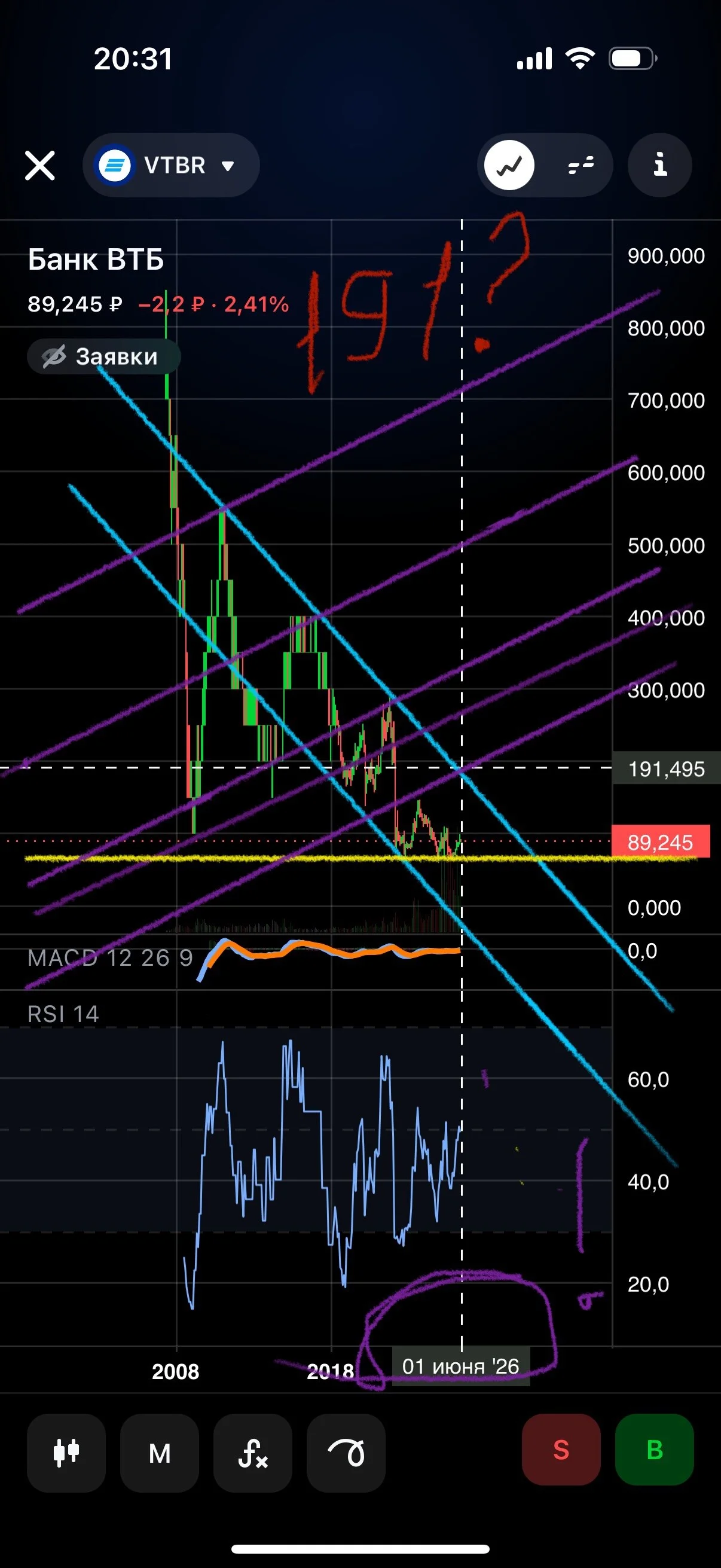Switch to the dashed compare view
Image resolution: width=721 pixels, height=1568 pixels.
point(581,165)
